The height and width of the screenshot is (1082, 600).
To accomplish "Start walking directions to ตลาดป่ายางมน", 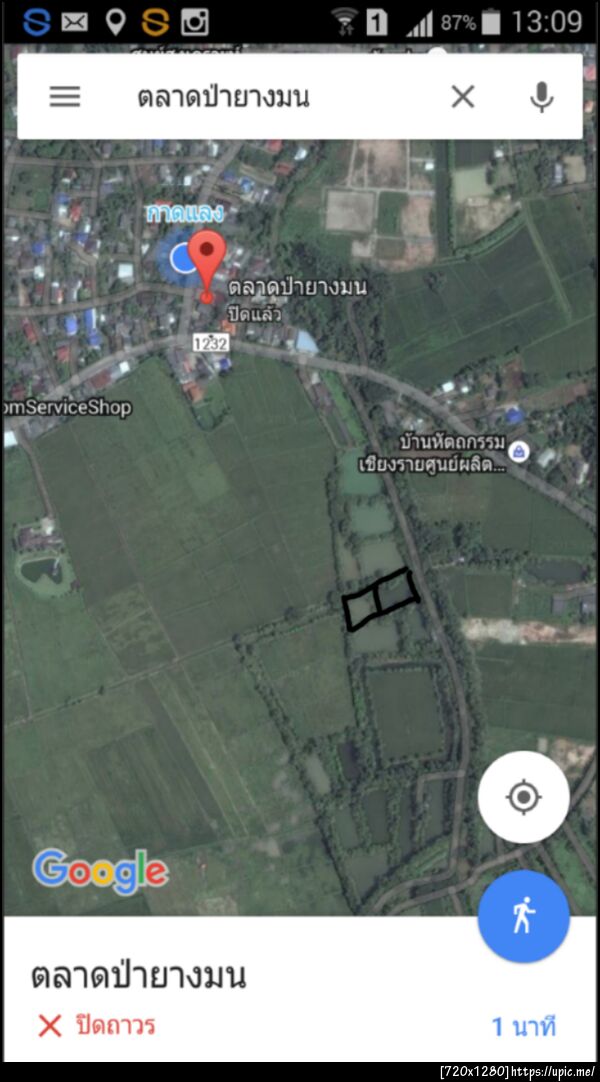I will 523,916.
